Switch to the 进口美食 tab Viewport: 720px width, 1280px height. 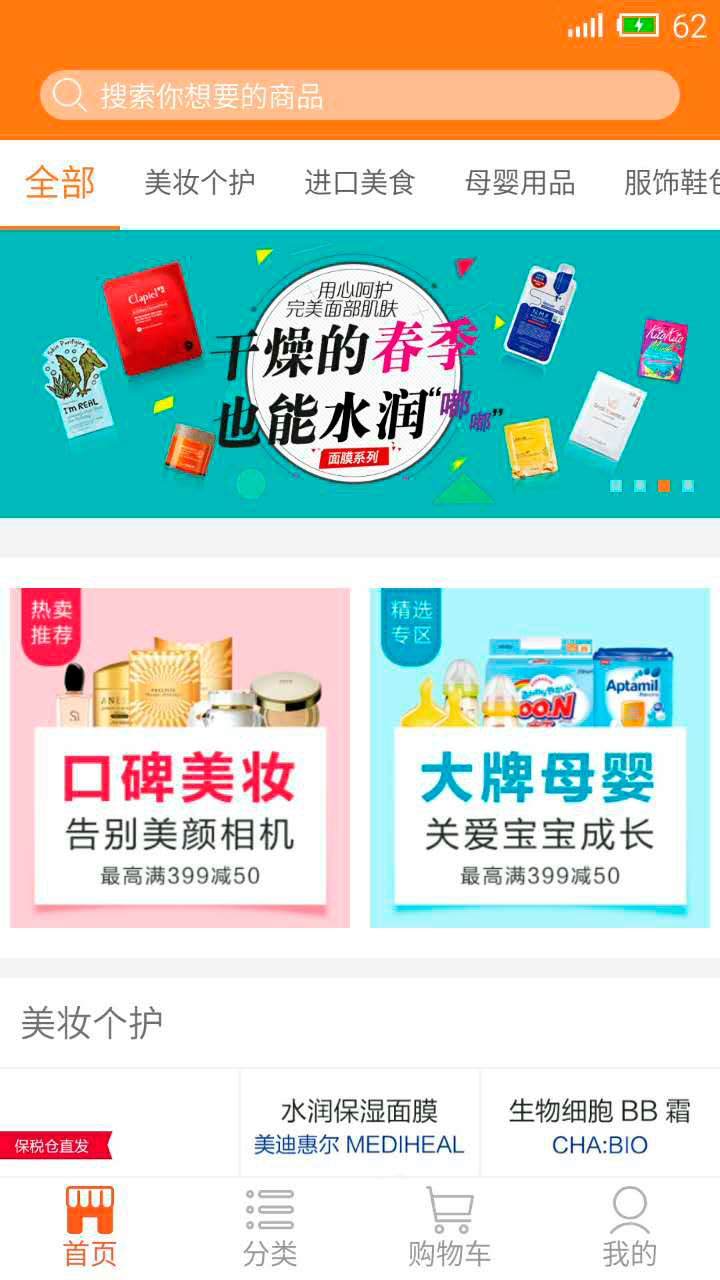[x=360, y=184]
